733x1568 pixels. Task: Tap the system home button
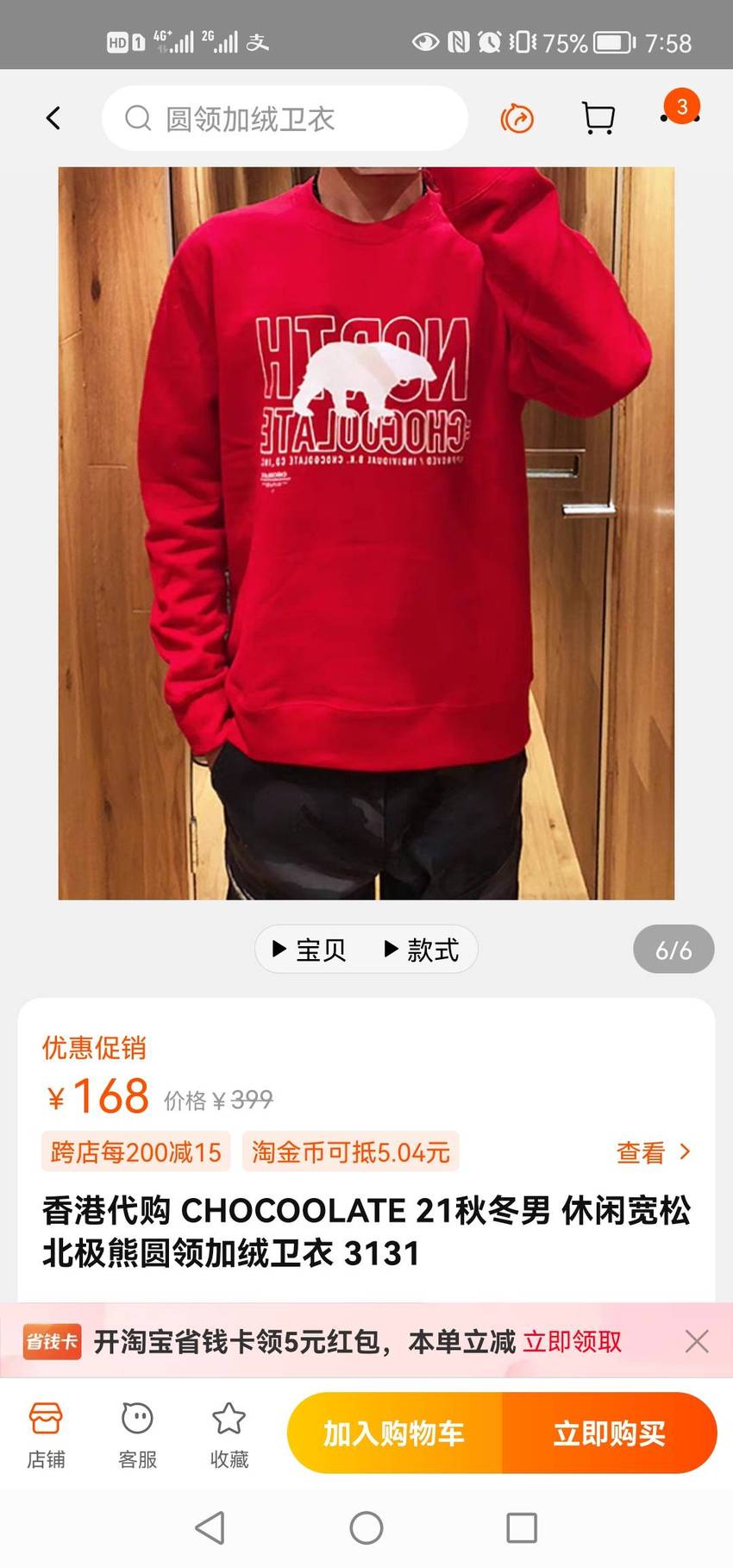click(366, 1527)
